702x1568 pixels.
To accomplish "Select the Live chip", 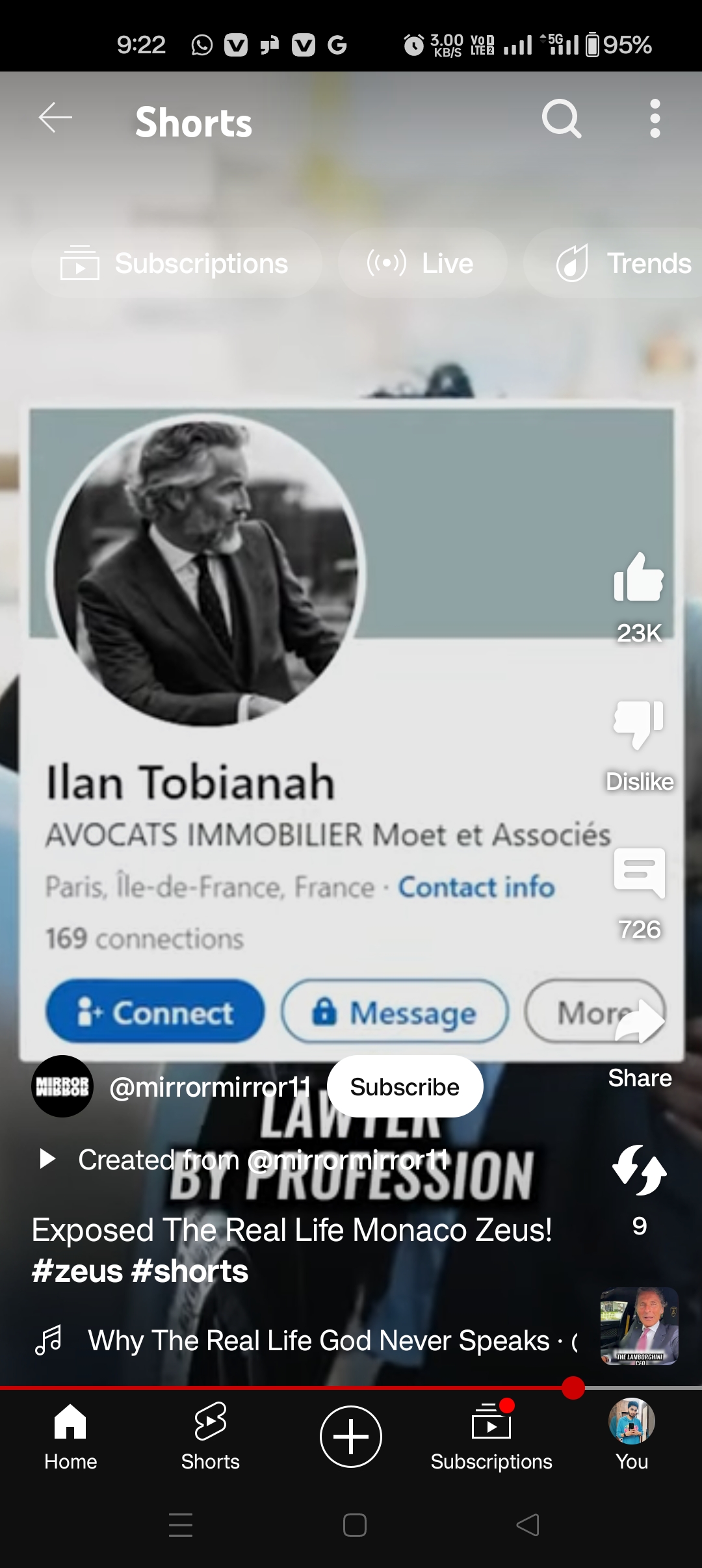I will [x=422, y=263].
